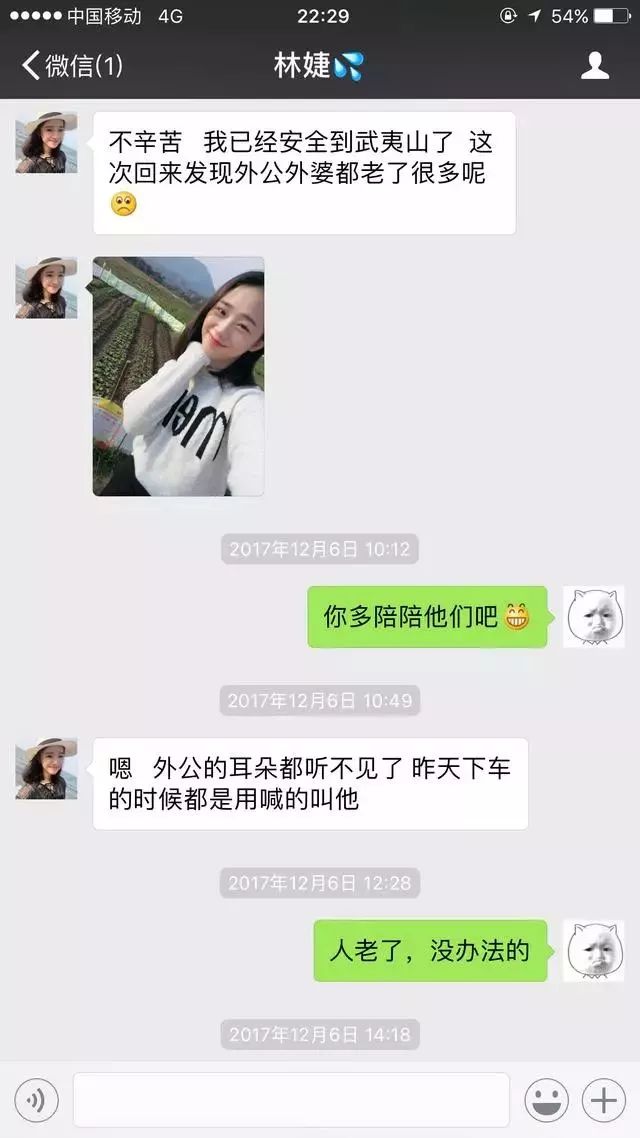Image resolution: width=640 pixels, height=1138 pixels.
Task: Tap my cat avatar beside 你多陪陪他们吧
Action: pos(594,617)
